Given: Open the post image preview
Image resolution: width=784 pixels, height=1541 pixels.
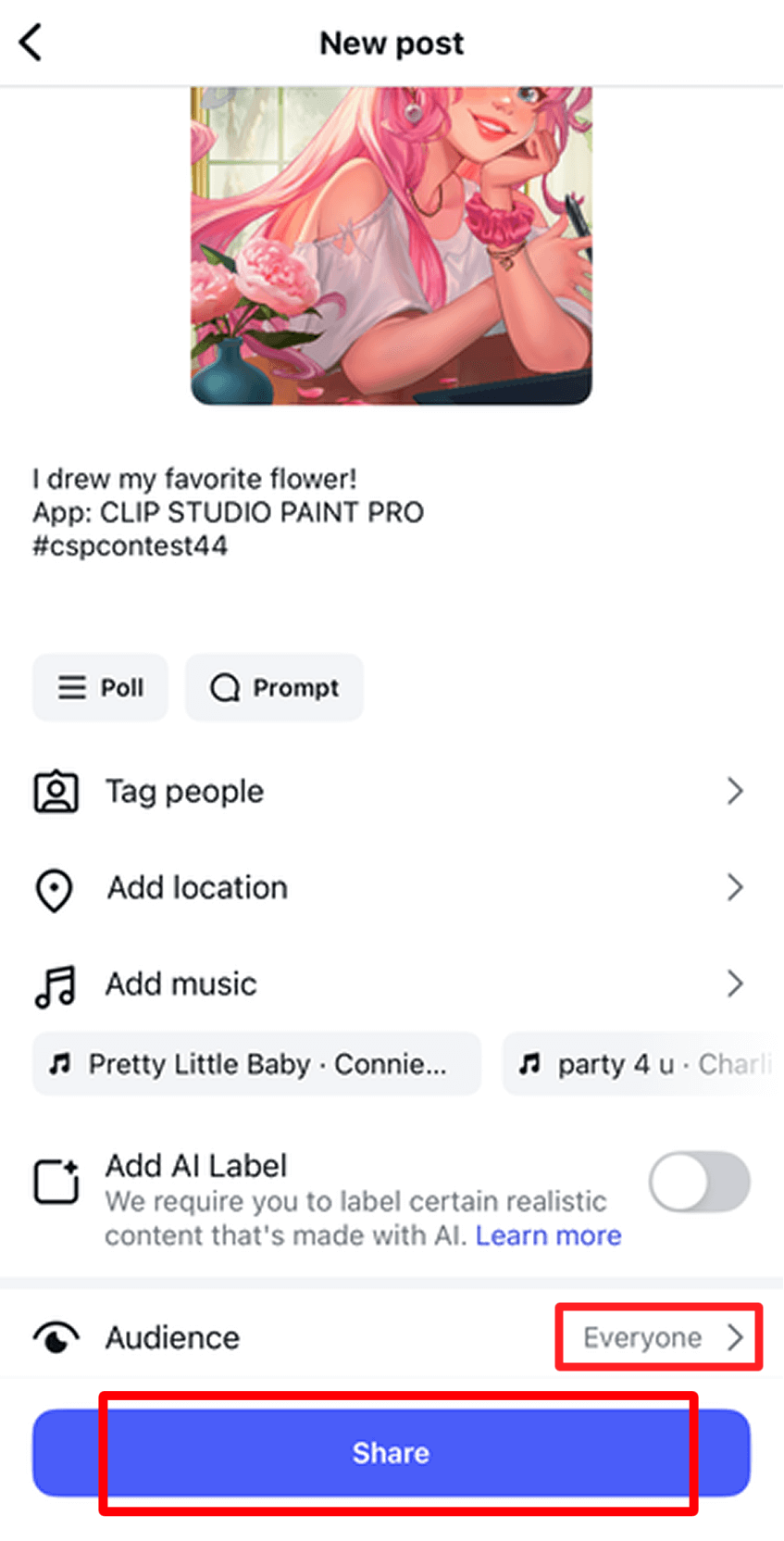Looking at the screenshot, I should coord(391,245).
